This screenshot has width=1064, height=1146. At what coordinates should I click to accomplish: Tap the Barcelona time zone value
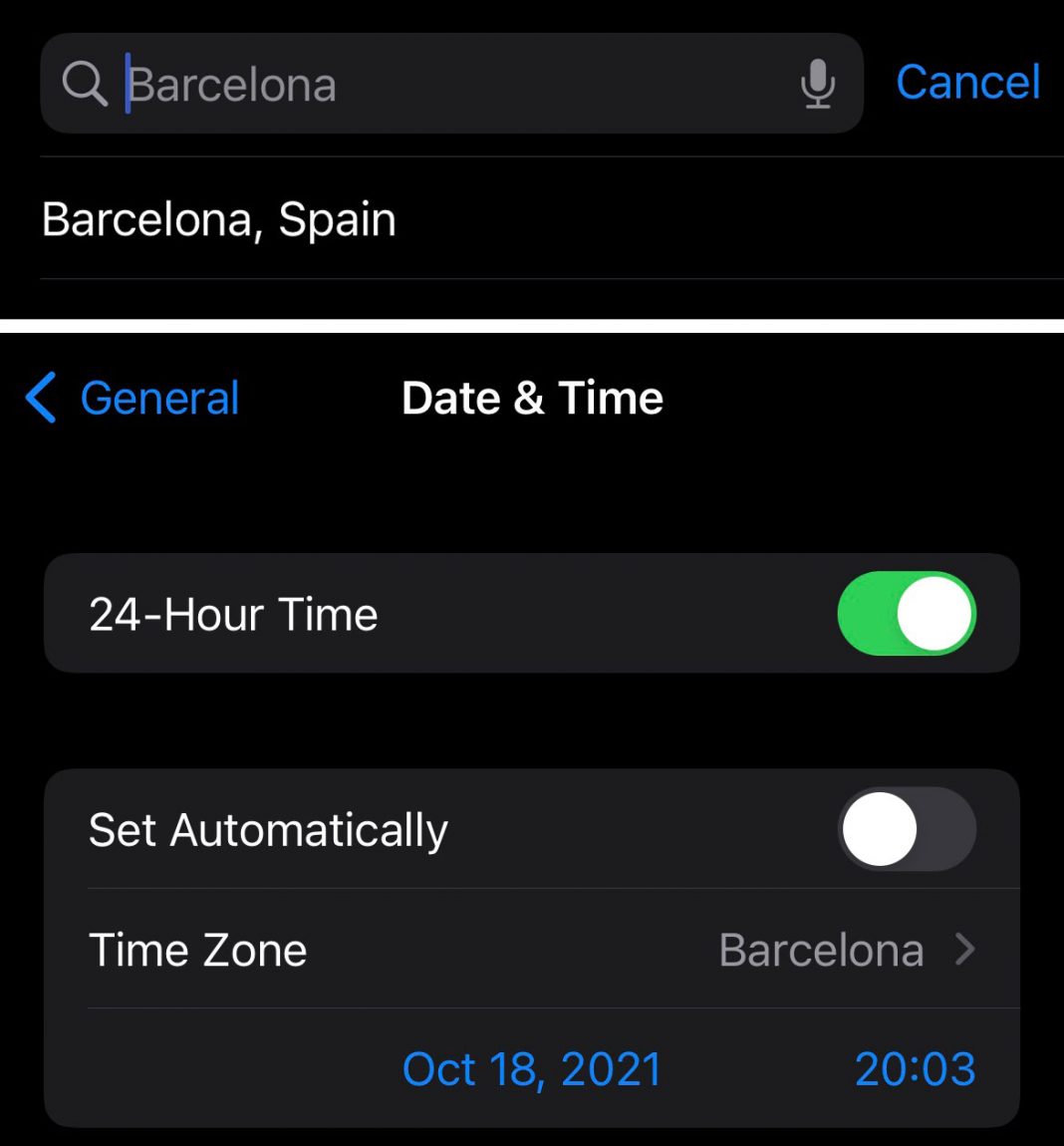(823, 951)
